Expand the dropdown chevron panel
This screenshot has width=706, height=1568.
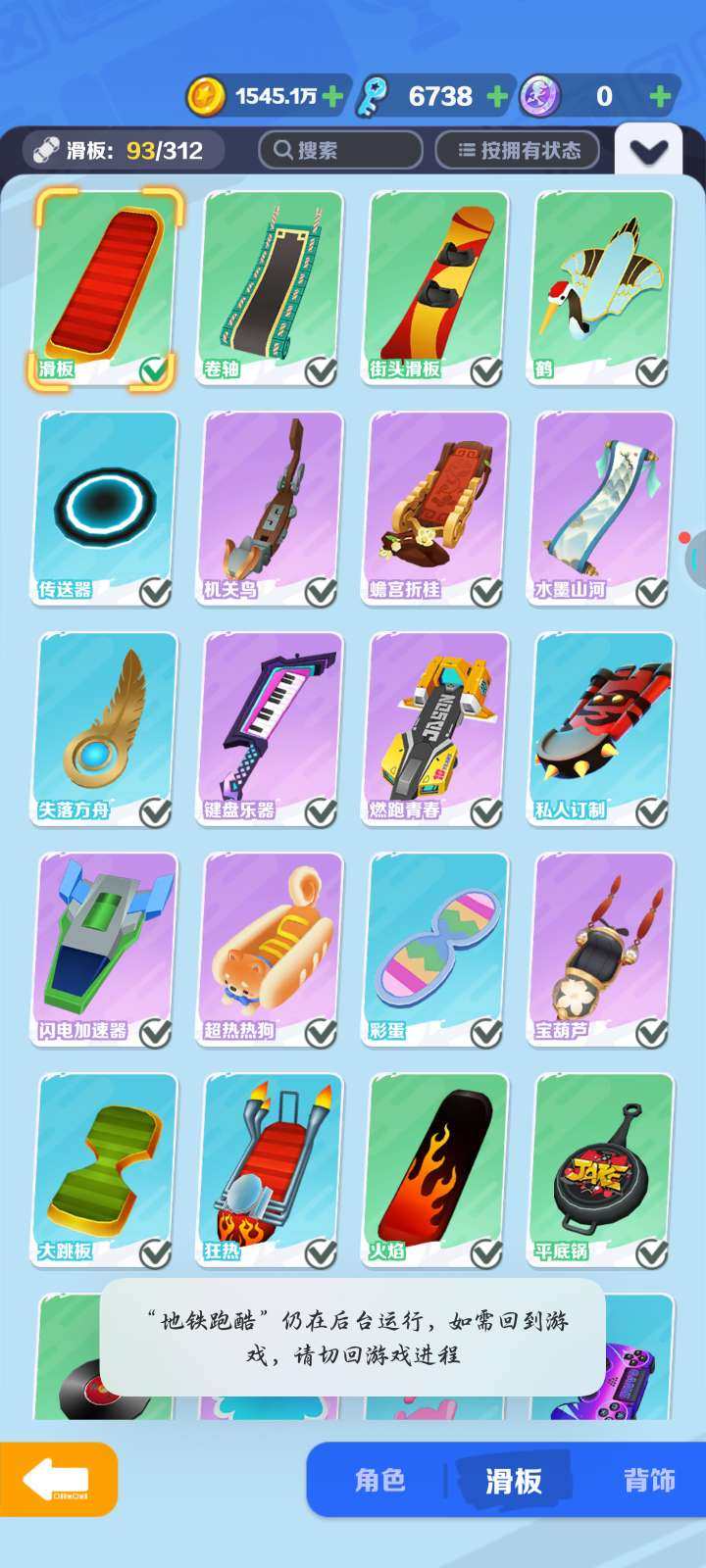(648, 151)
